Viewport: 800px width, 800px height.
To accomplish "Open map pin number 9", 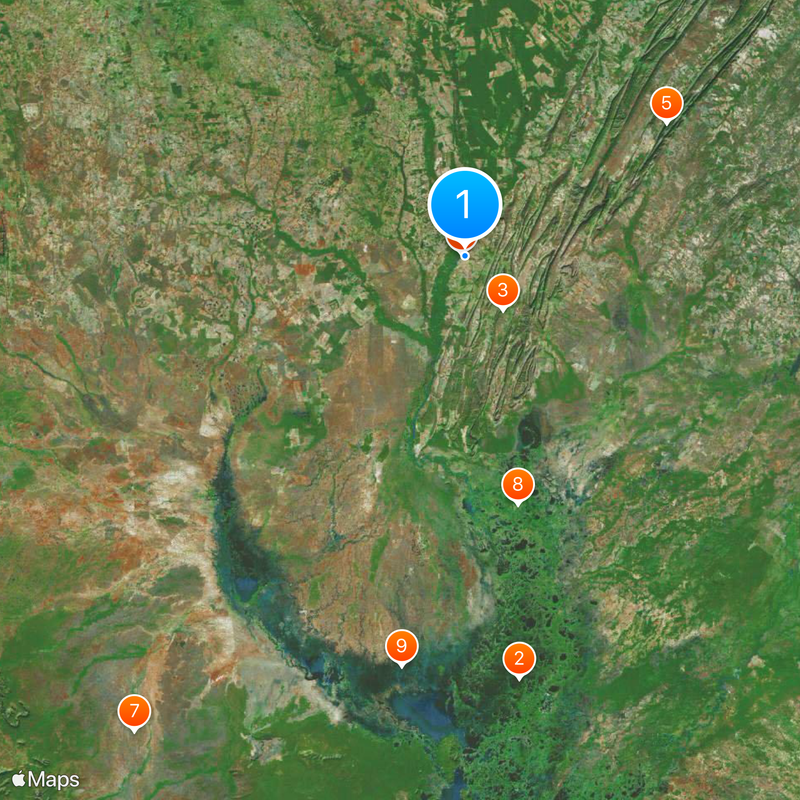I will click(401, 647).
